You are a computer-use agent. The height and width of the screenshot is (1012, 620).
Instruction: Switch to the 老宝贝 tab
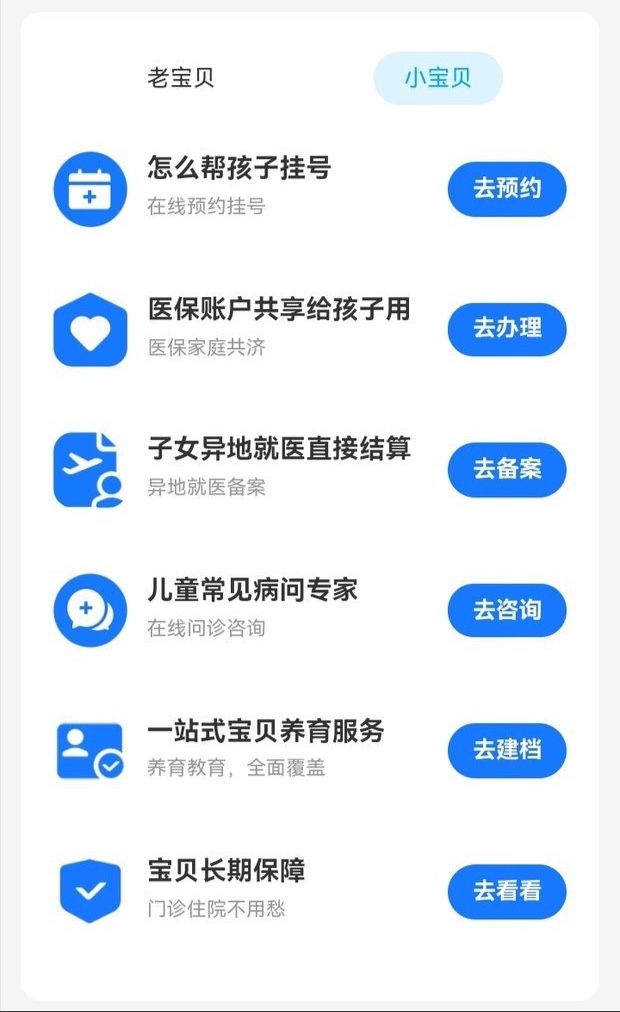click(181, 78)
